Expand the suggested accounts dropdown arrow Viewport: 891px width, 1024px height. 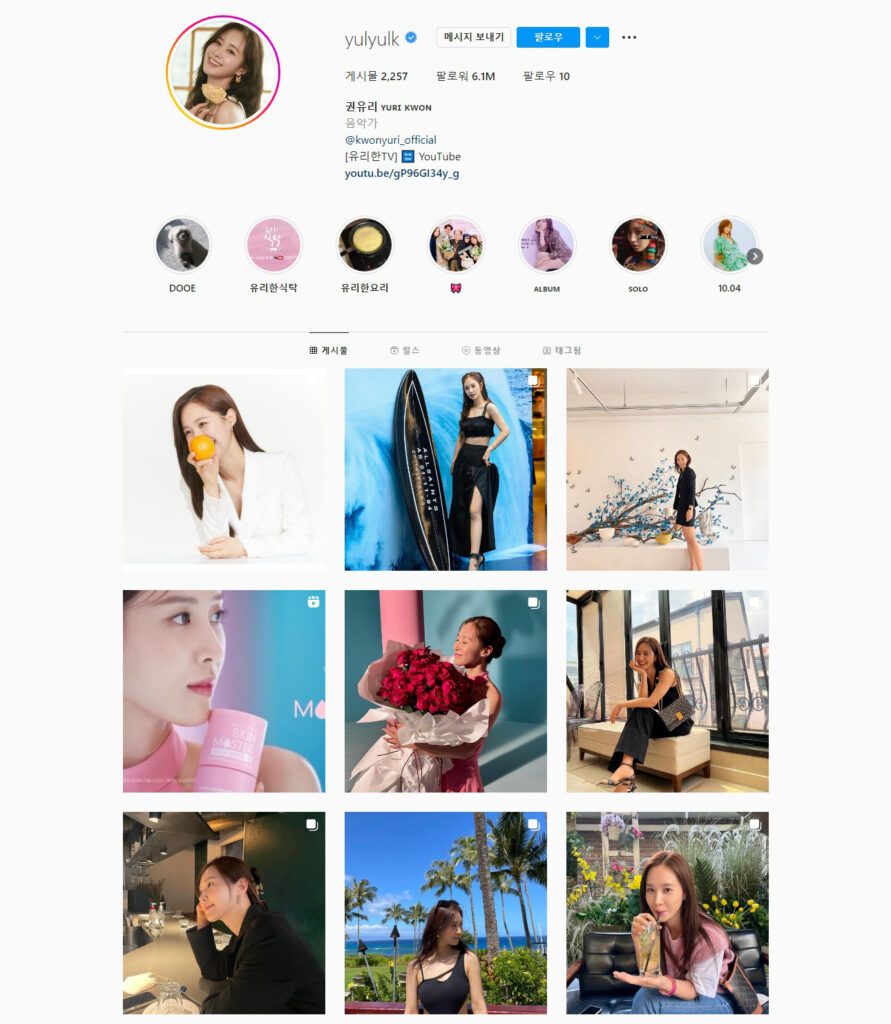pyautogui.click(x=597, y=38)
